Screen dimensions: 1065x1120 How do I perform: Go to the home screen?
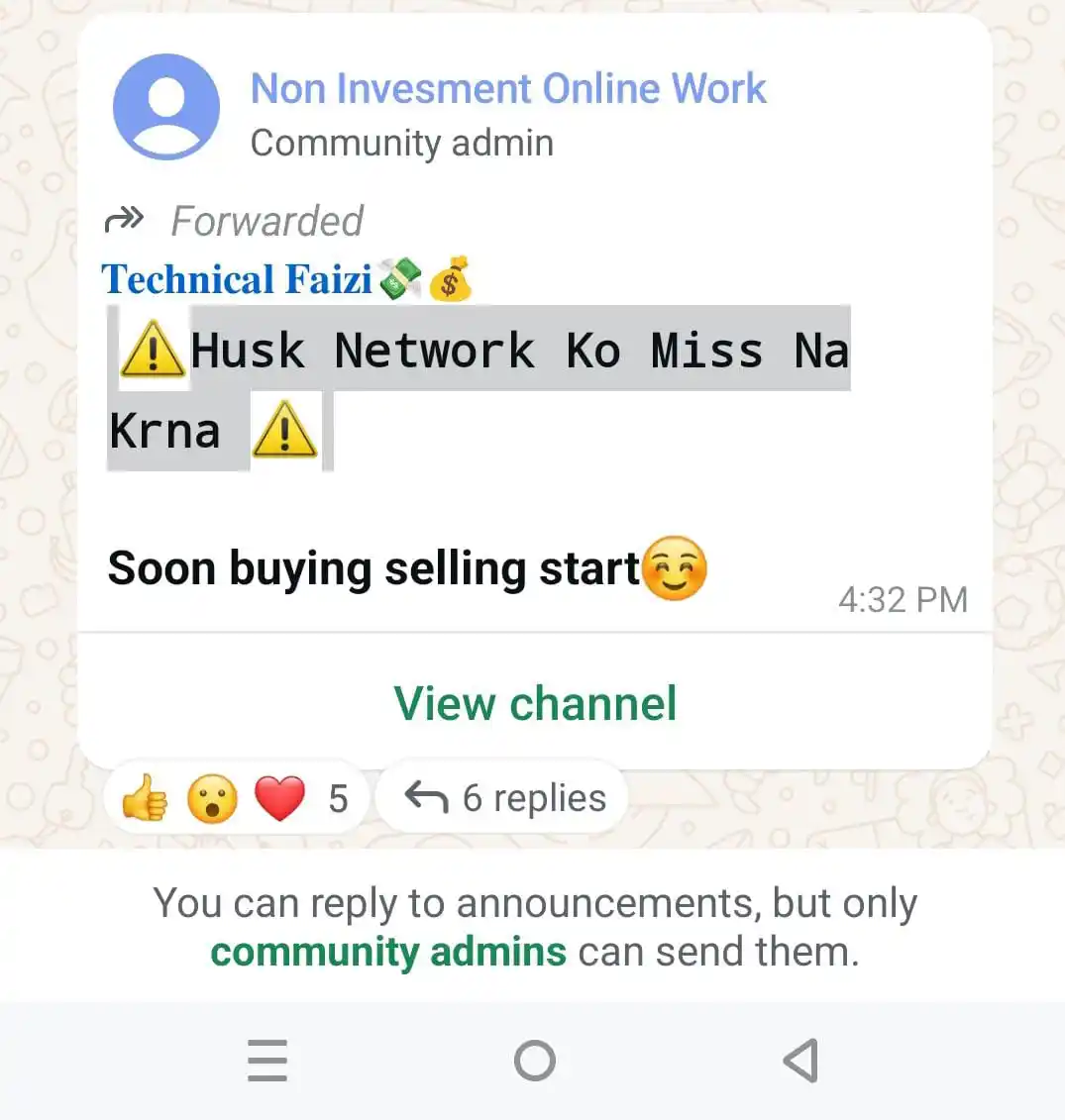click(535, 1061)
